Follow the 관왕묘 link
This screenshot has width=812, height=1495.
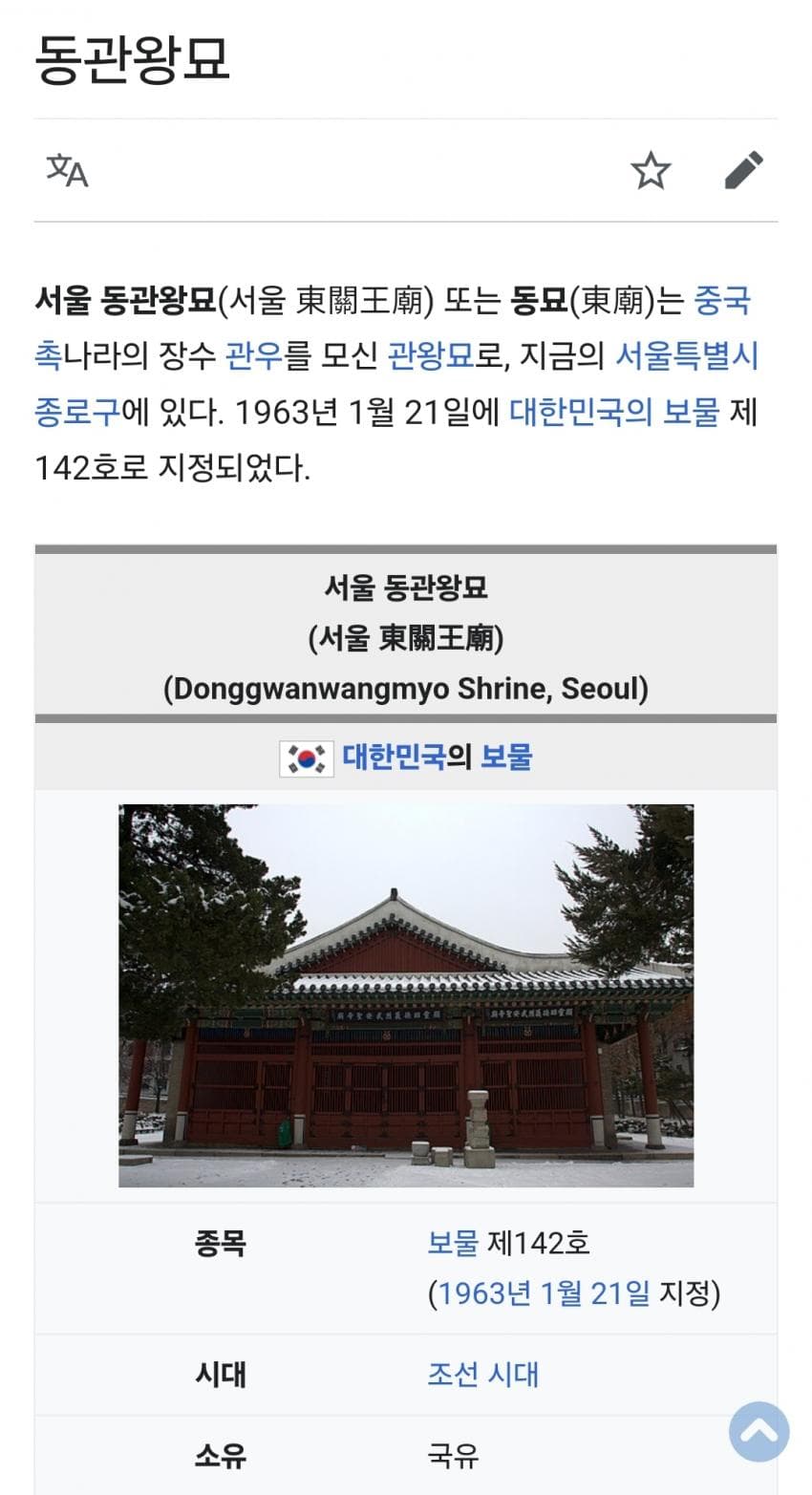(430, 356)
